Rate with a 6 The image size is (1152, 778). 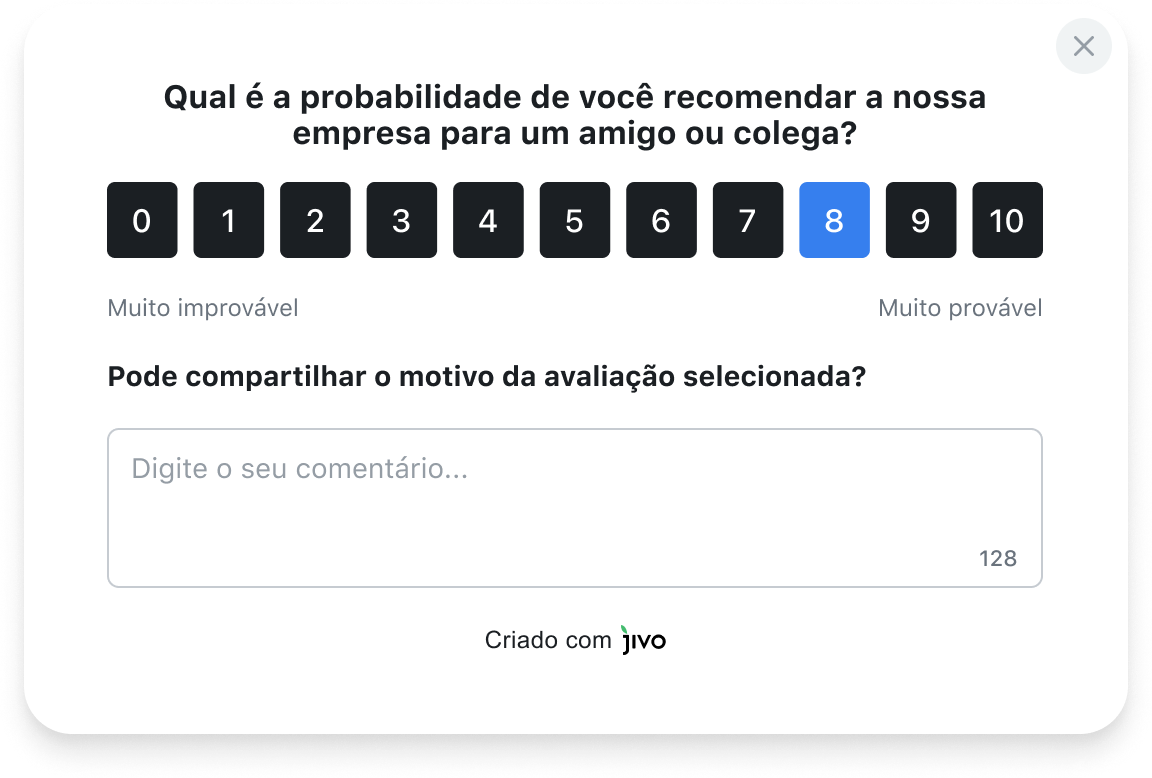[661, 220]
